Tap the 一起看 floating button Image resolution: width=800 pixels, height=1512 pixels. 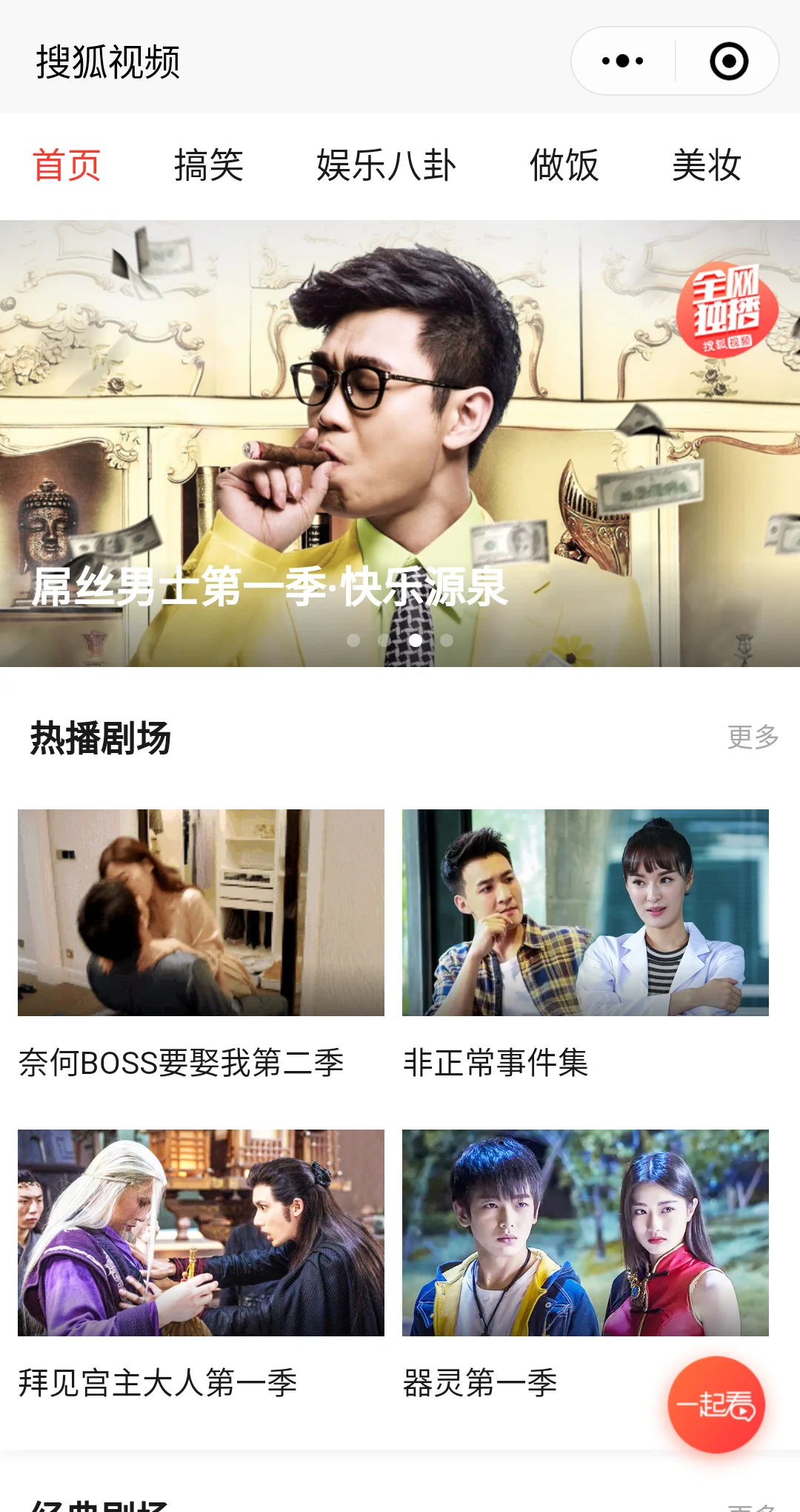click(716, 1405)
